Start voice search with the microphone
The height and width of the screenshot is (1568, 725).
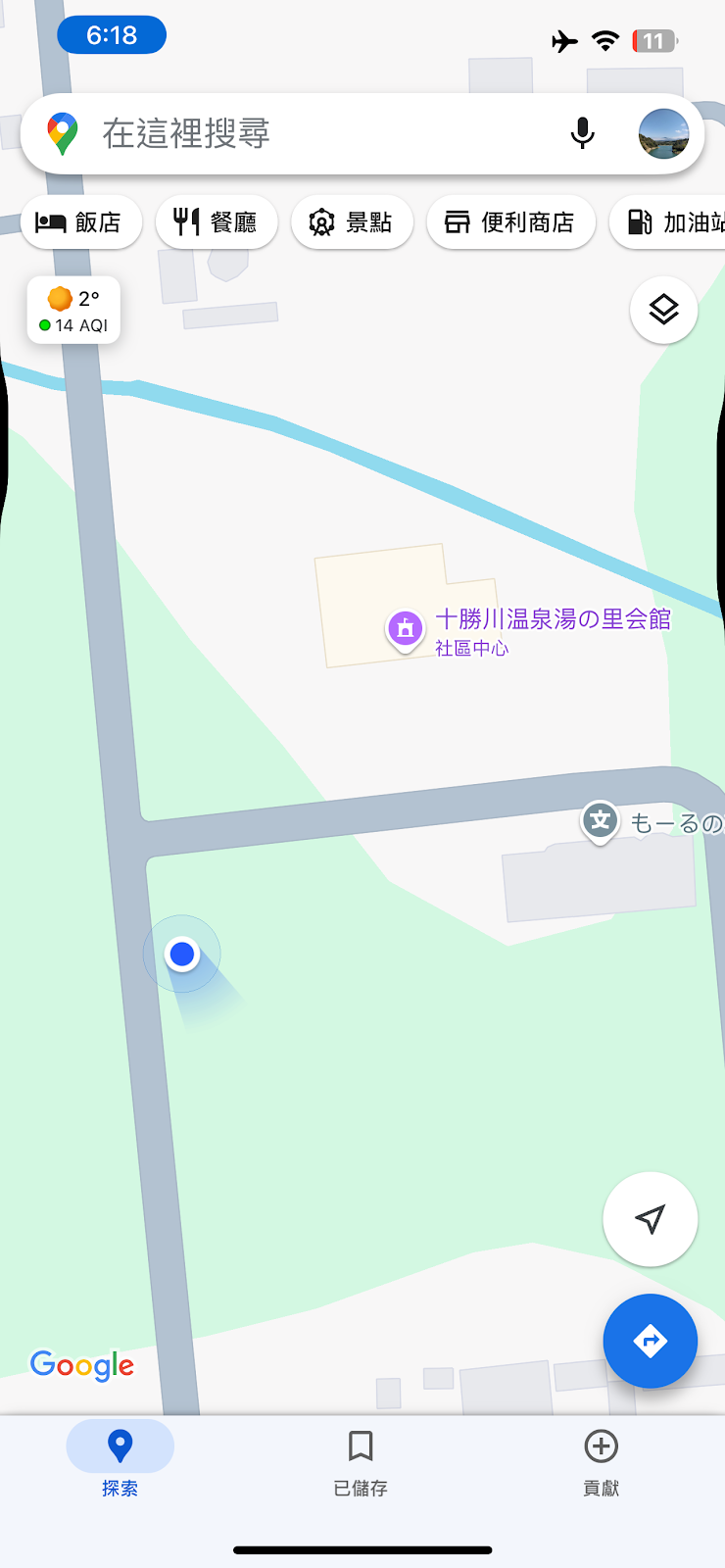pyautogui.click(x=582, y=133)
